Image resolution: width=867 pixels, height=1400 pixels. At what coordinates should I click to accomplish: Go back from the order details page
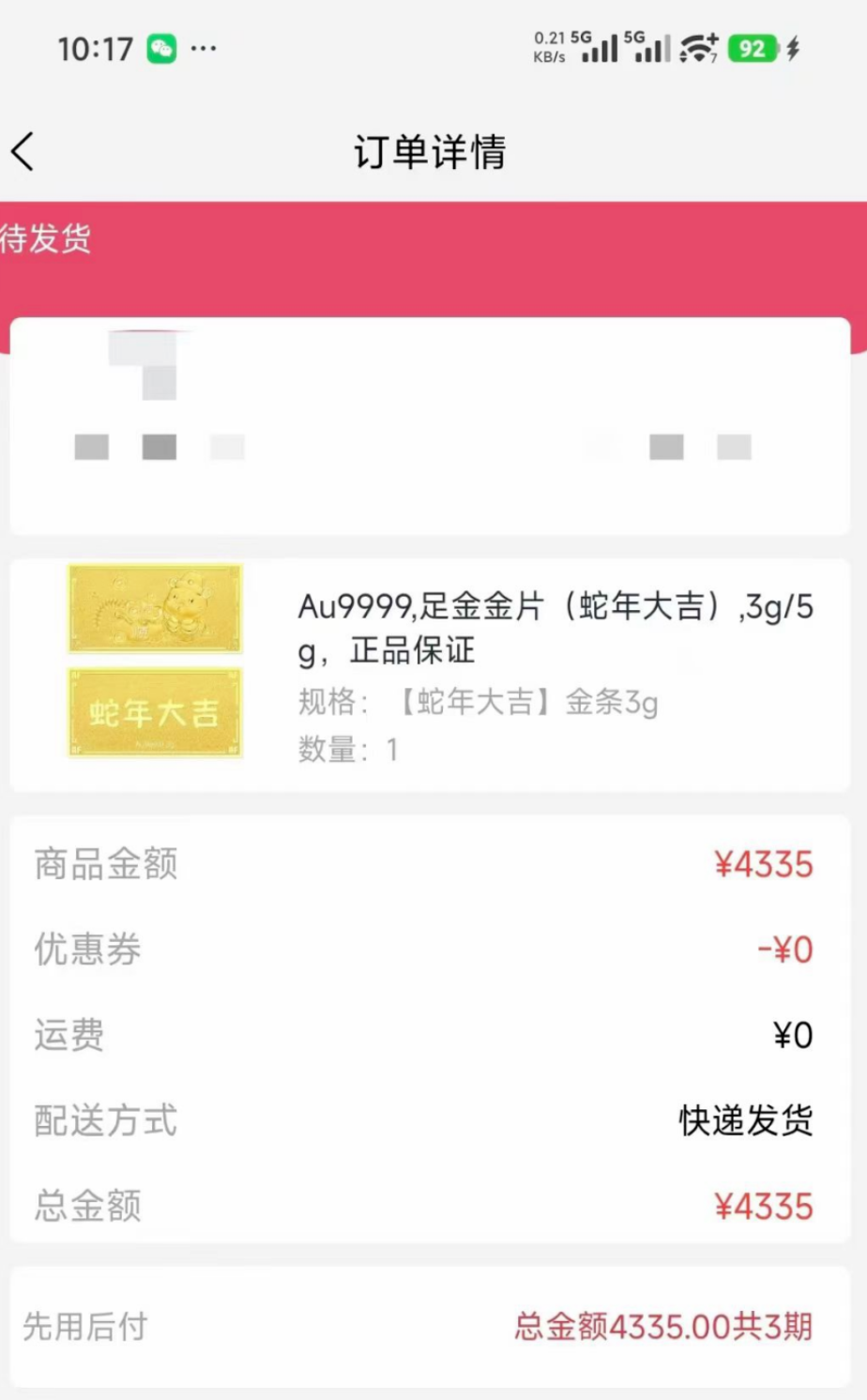23,151
